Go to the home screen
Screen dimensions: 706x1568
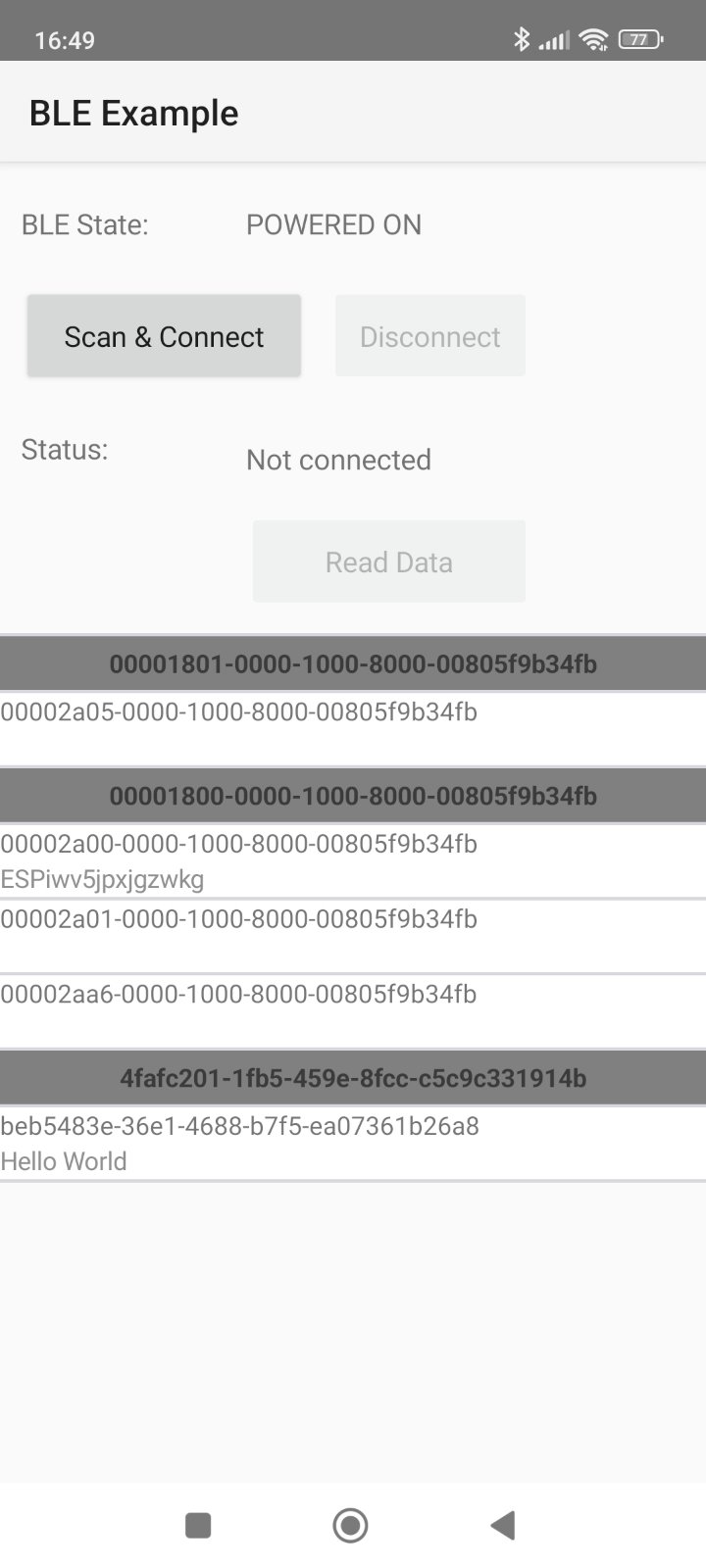(x=350, y=1525)
